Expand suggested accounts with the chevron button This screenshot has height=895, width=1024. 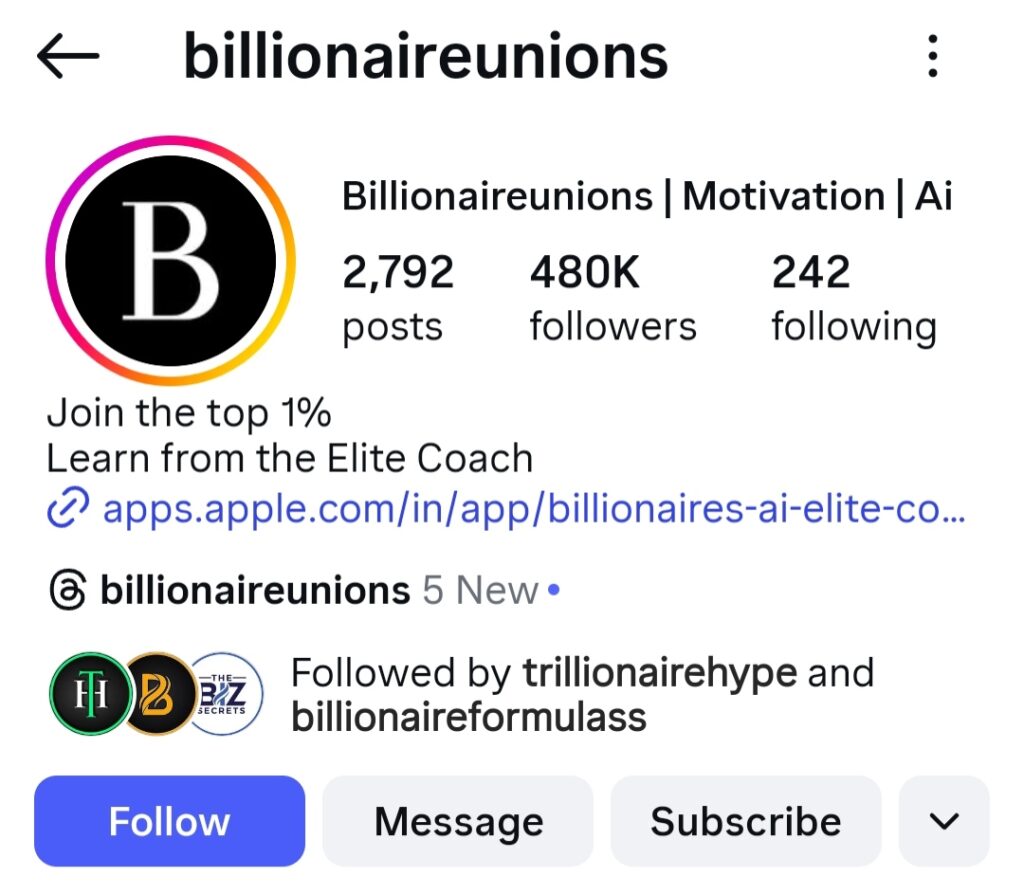[943, 822]
